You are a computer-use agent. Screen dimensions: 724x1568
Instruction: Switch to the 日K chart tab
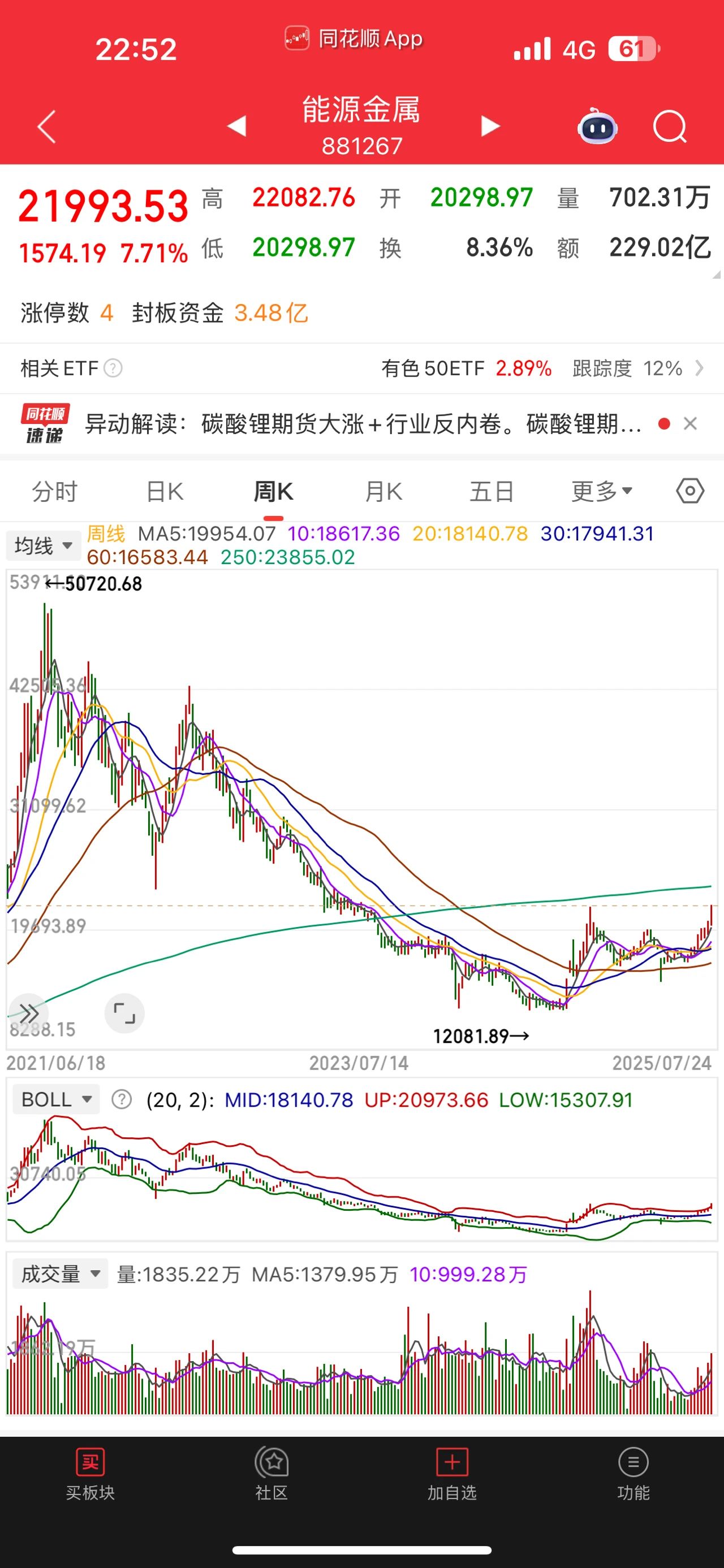pyautogui.click(x=165, y=491)
